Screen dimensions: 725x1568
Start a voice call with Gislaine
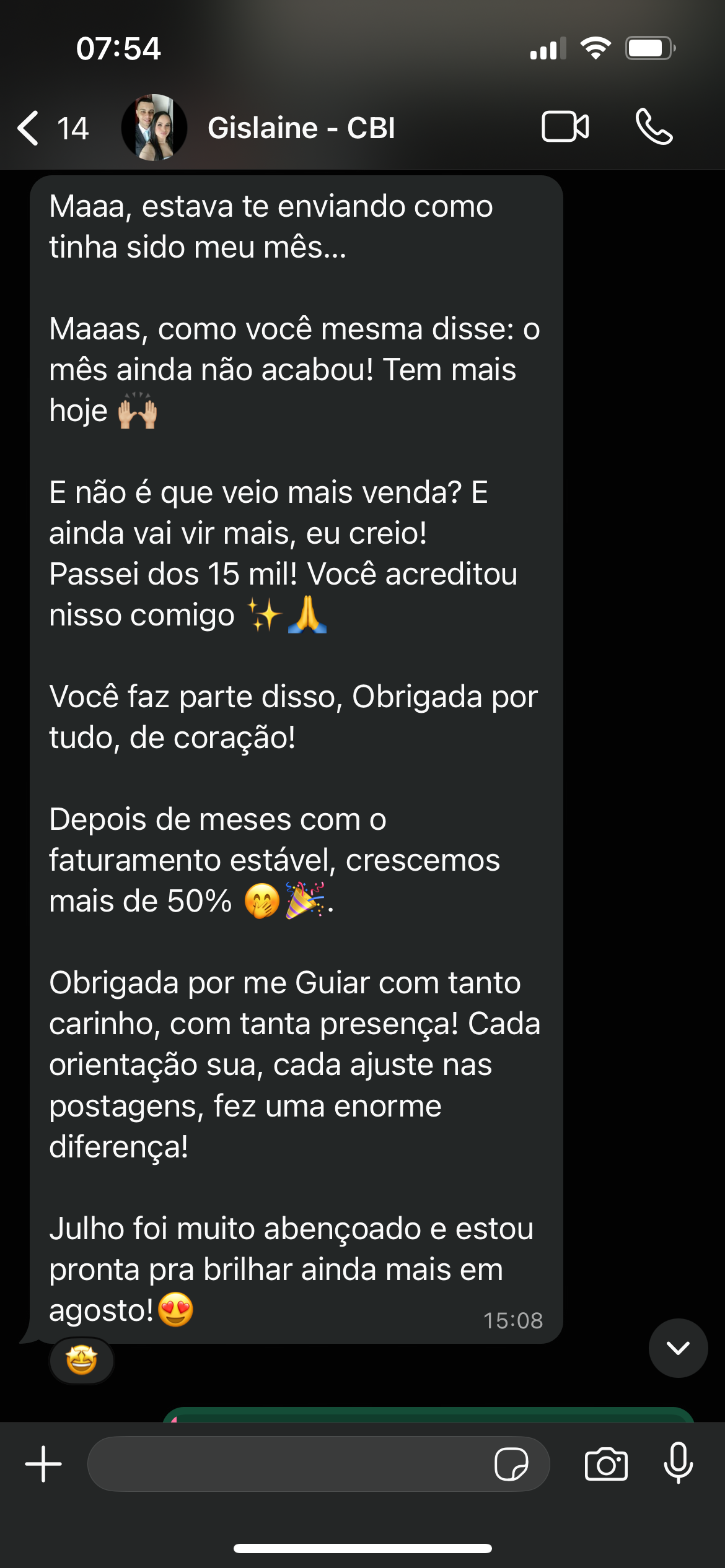(x=654, y=127)
